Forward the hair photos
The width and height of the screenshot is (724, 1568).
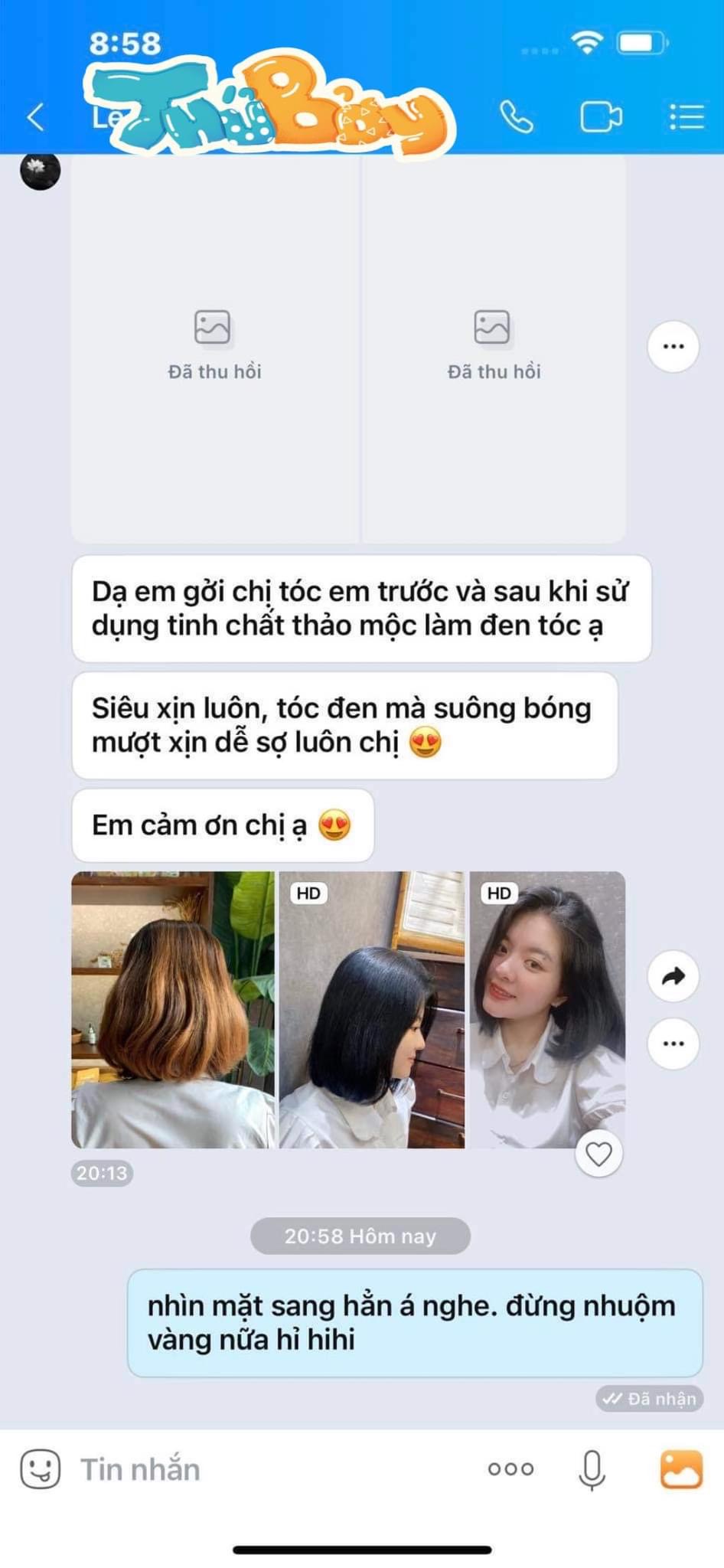pyautogui.click(x=673, y=976)
